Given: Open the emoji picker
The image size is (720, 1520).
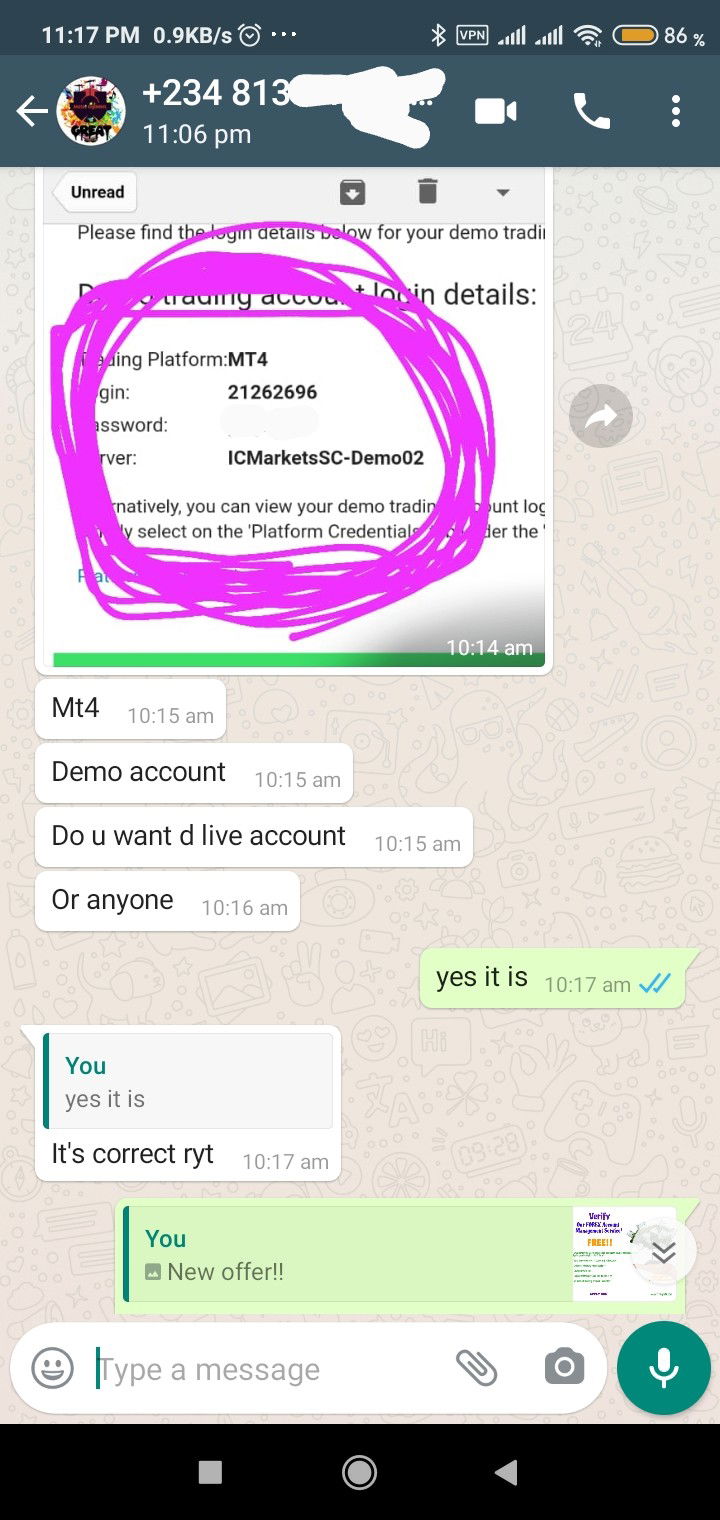Looking at the screenshot, I should (52, 1368).
